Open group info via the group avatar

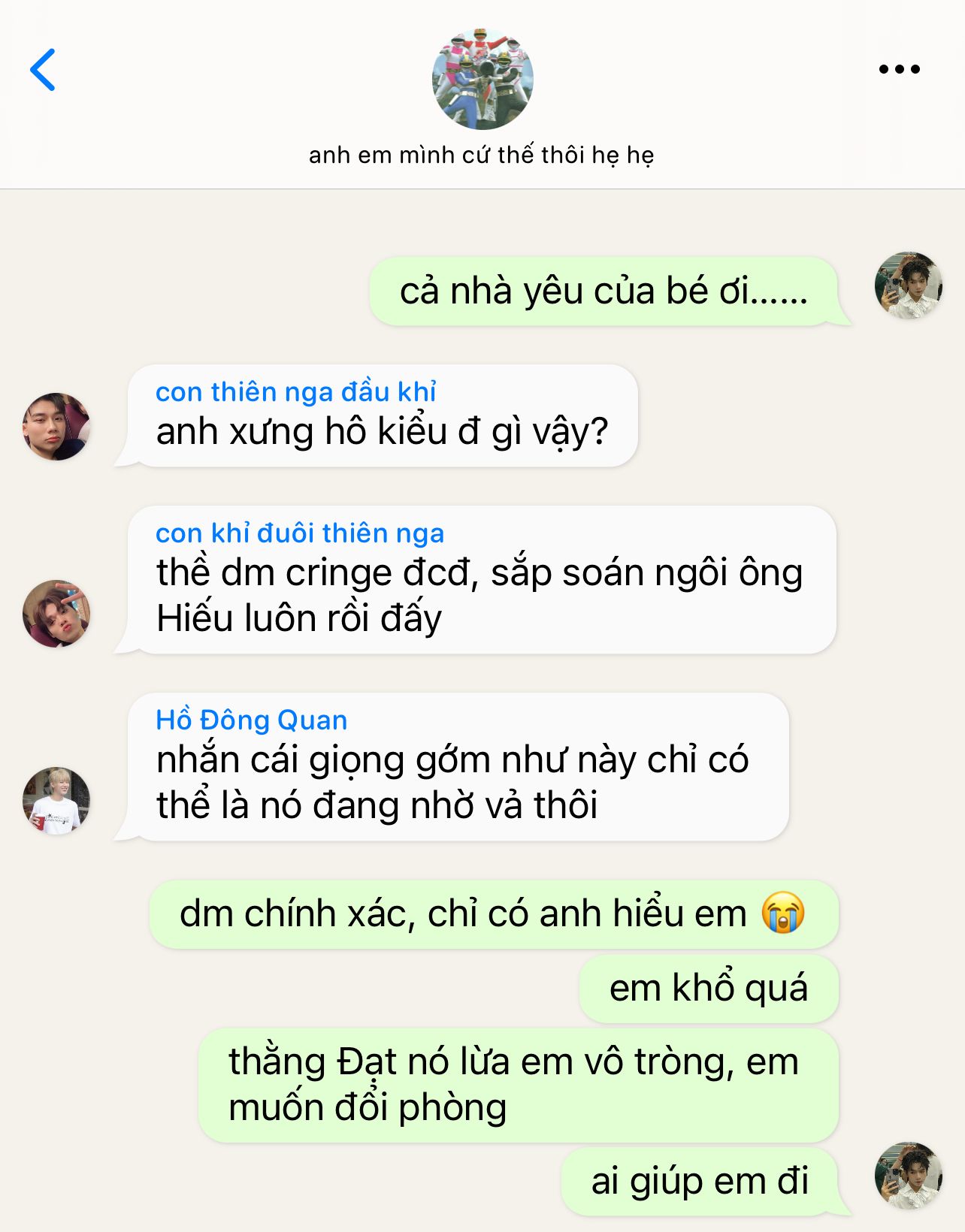[x=482, y=79]
